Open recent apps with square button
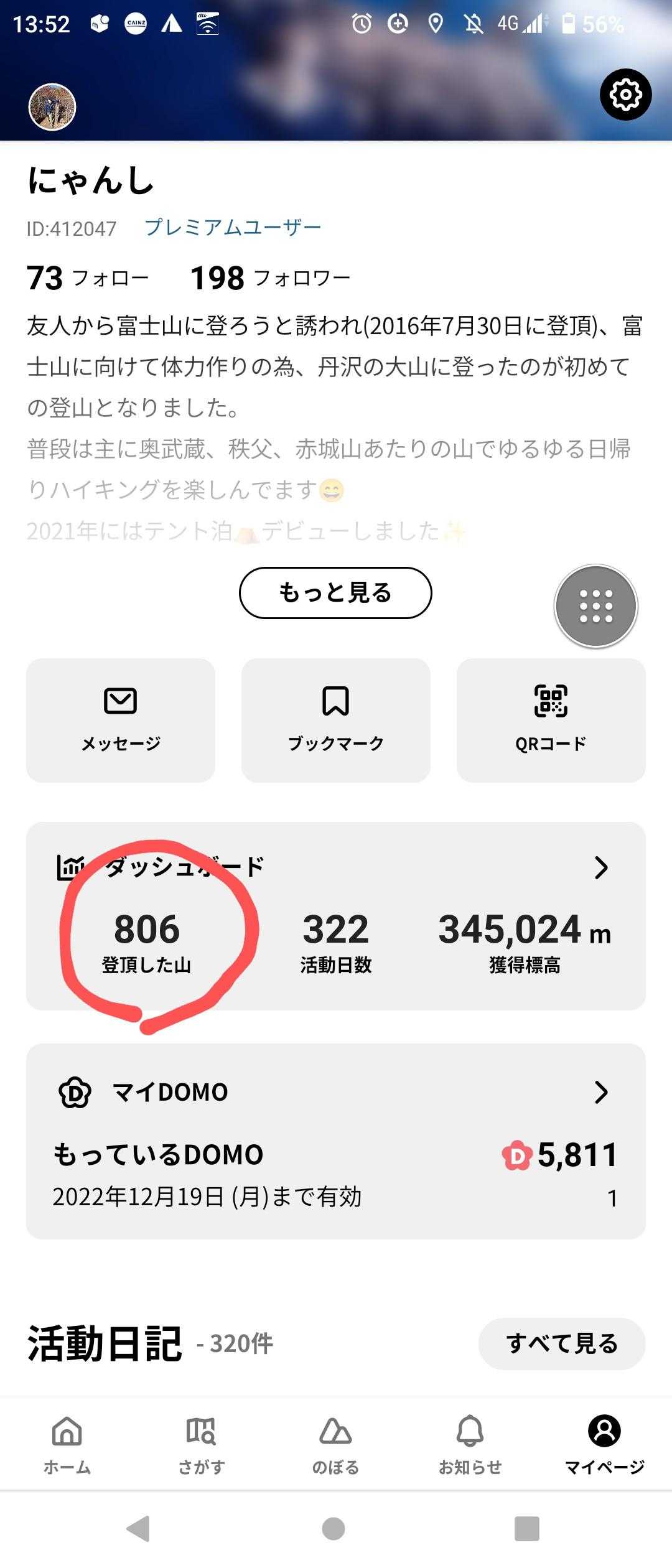Screen dimensions: 672x1568 point(526,1528)
